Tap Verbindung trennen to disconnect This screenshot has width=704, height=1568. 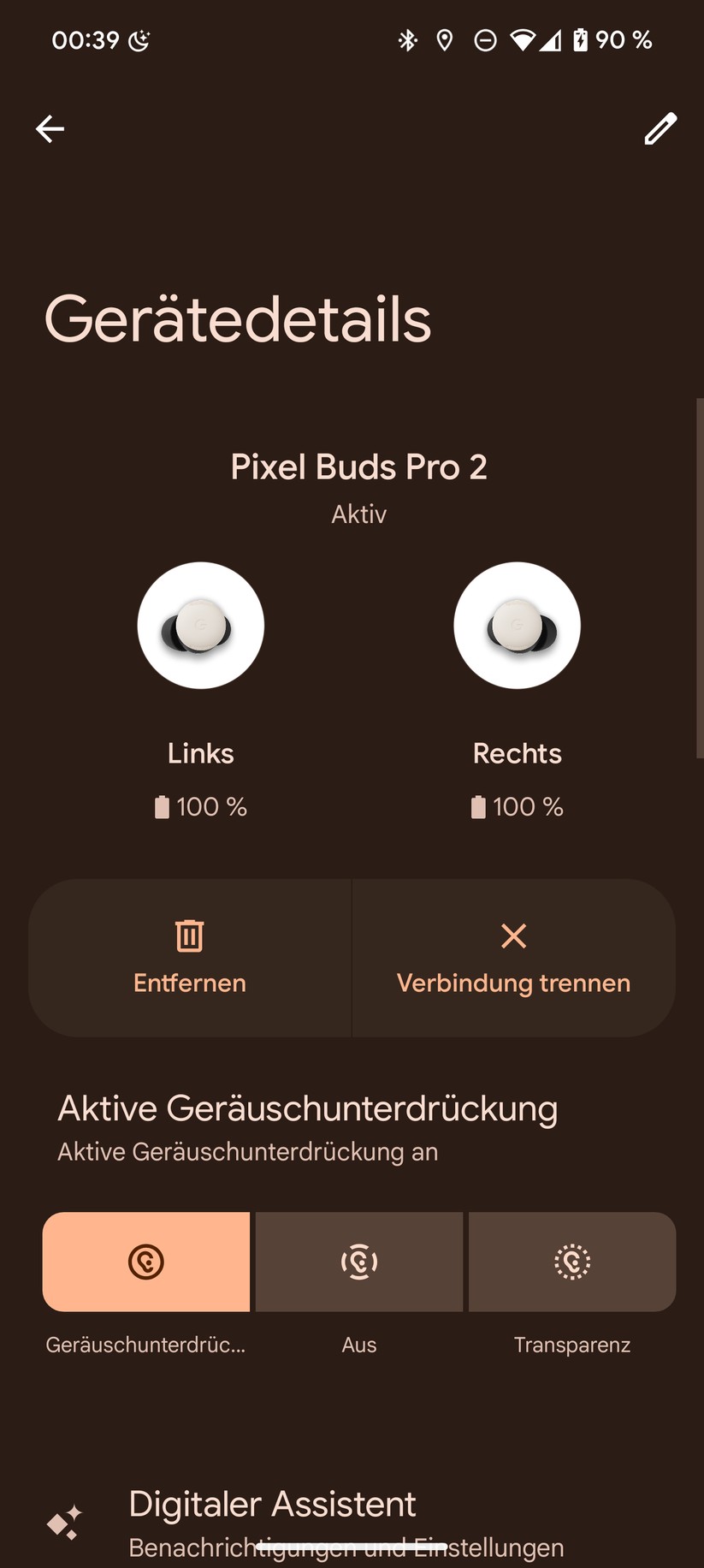(512, 983)
